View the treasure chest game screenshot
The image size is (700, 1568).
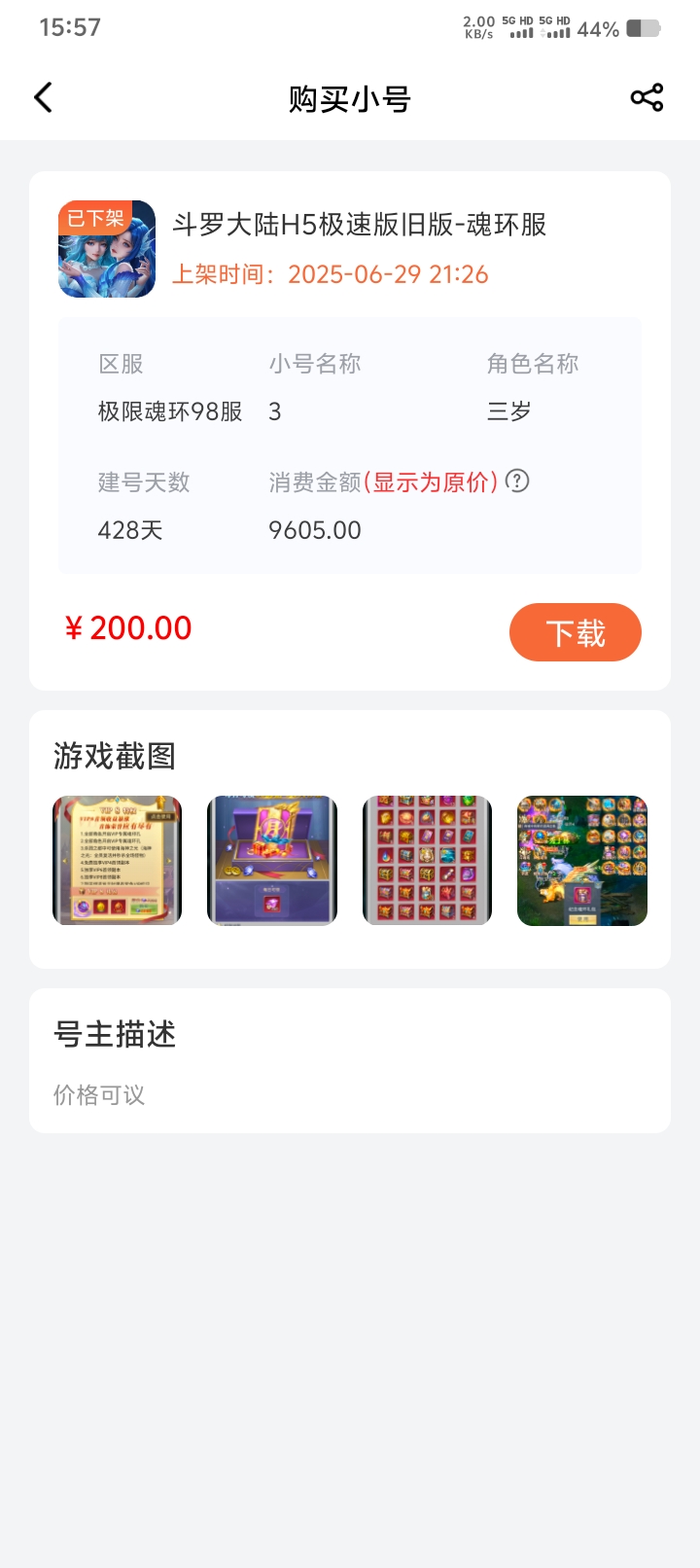272,860
